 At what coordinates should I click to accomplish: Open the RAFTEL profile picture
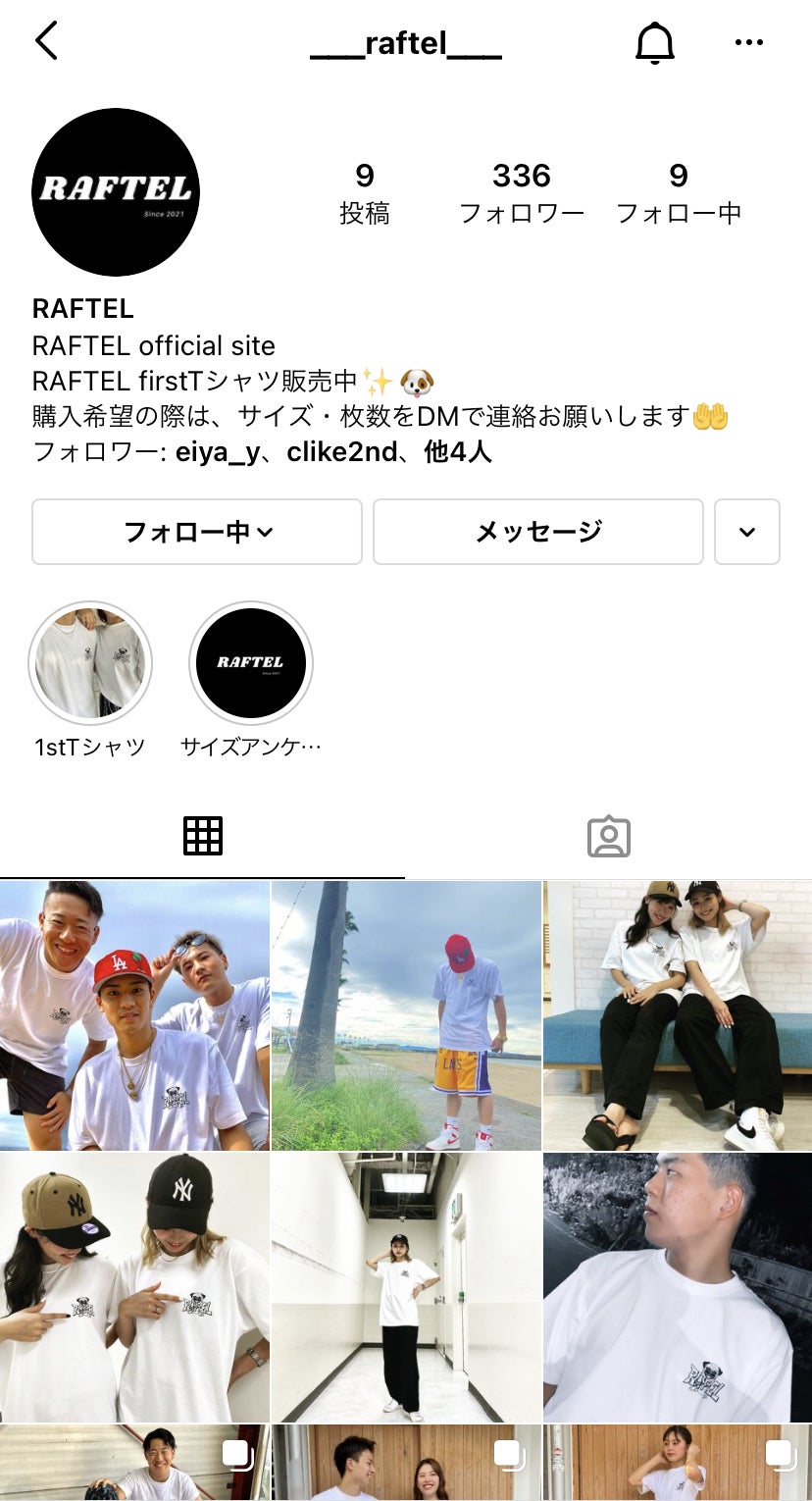[x=116, y=192]
